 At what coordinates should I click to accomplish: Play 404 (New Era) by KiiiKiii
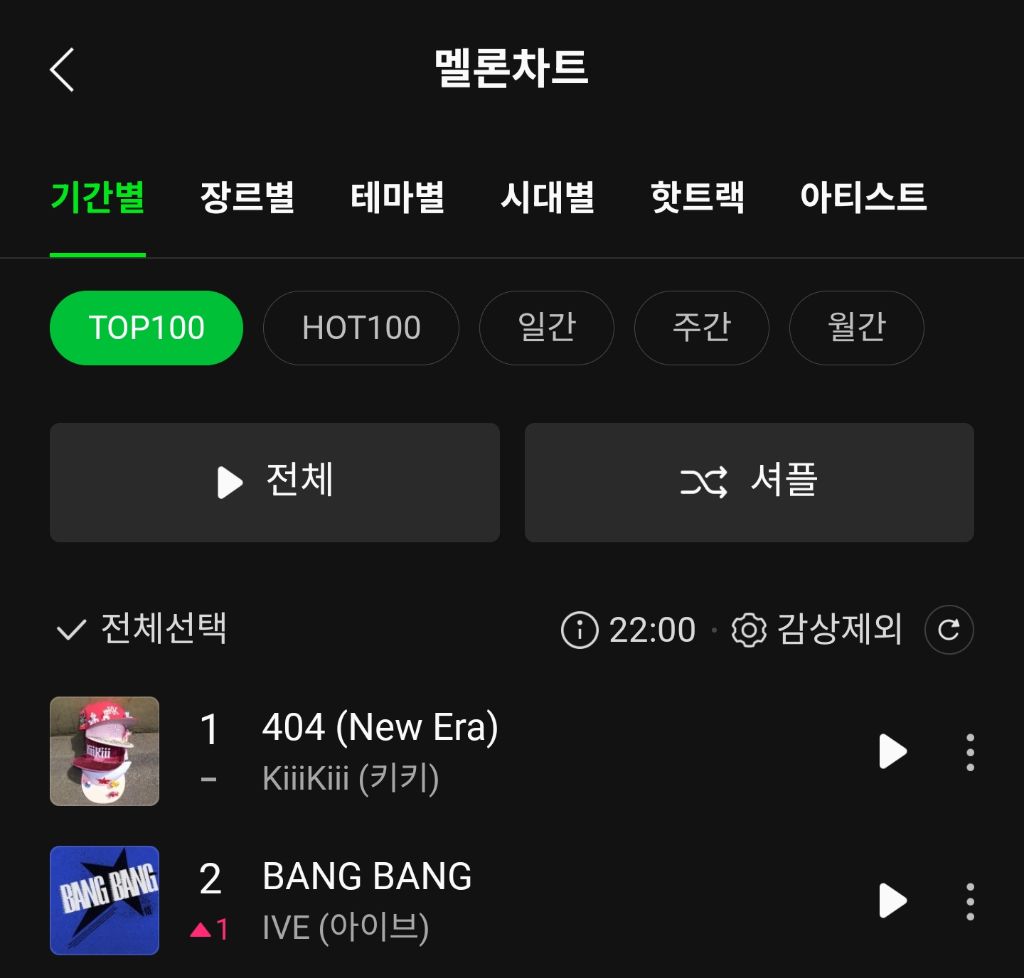(892, 751)
